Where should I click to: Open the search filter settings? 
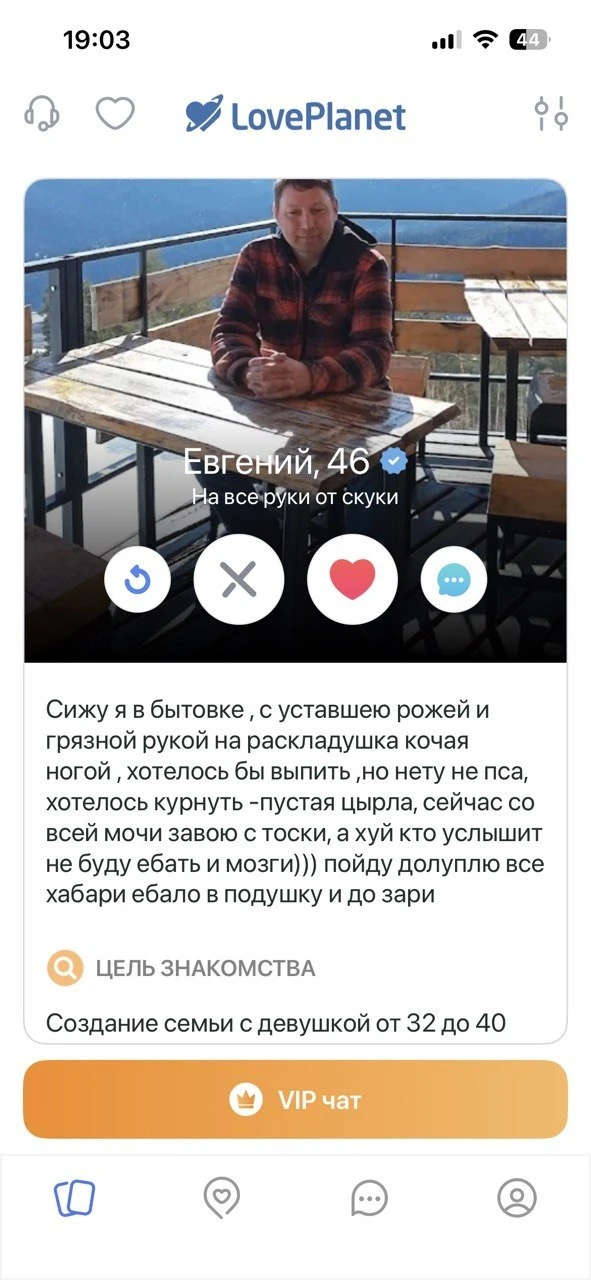coord(551,114)
